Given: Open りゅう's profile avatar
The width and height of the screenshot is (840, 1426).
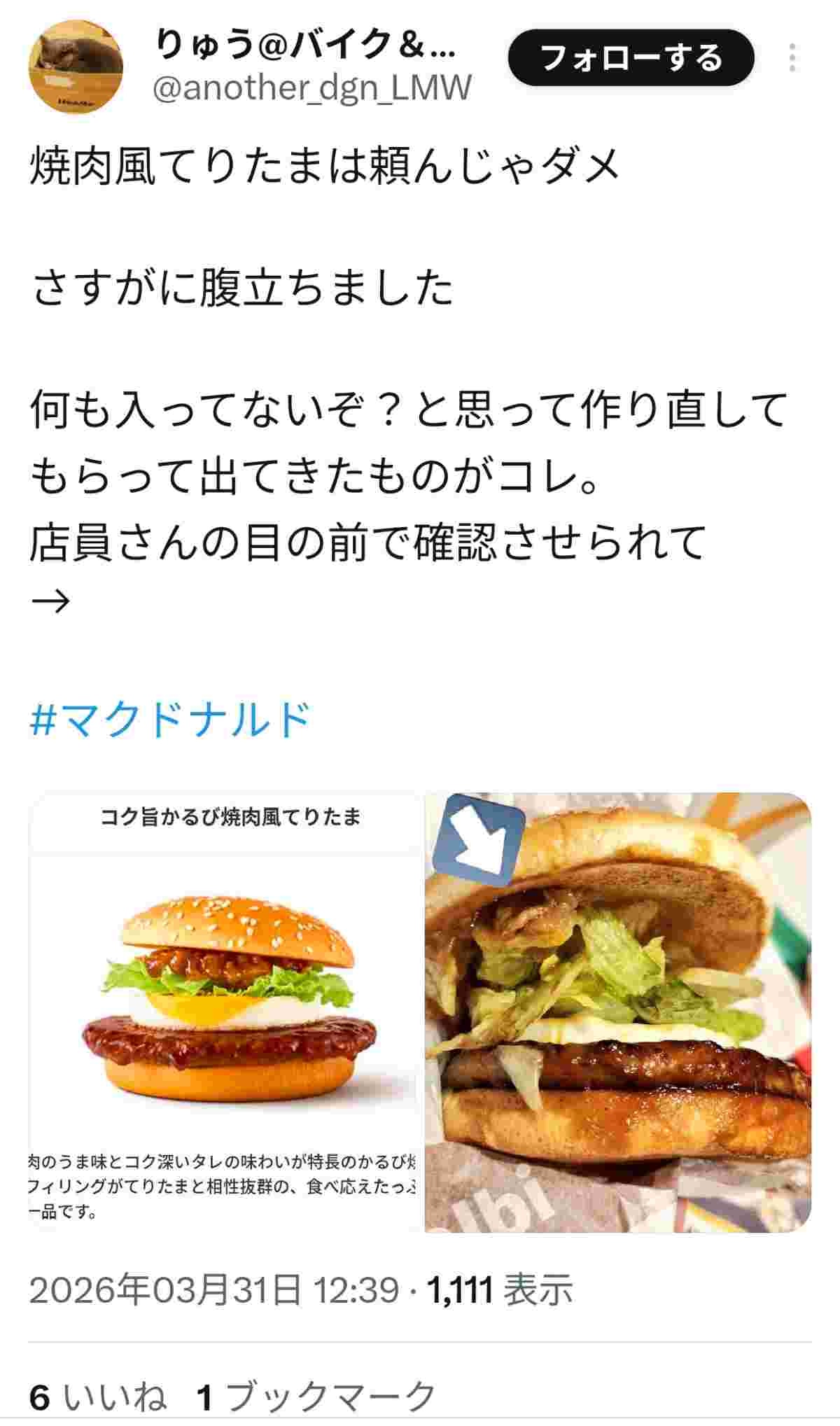Looking at the screenshot, I should coord(76,67).
